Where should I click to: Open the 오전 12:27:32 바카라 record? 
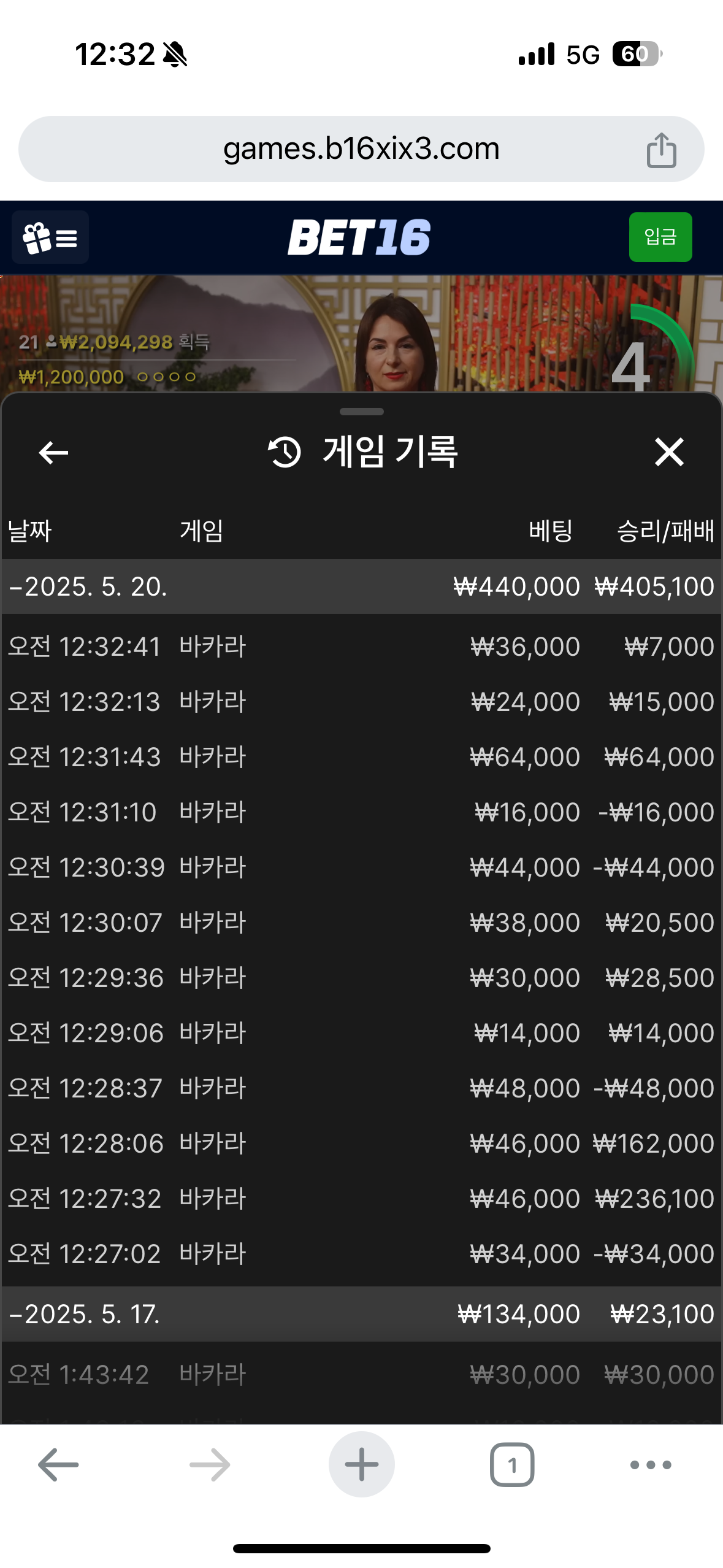point(361,1199)
